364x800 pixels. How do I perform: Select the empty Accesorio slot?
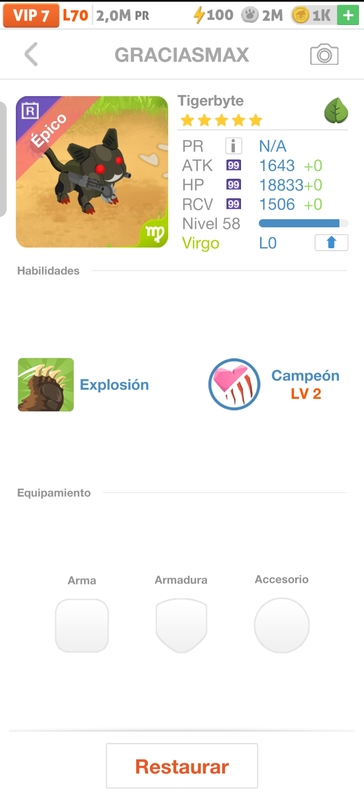pos(282,626)
